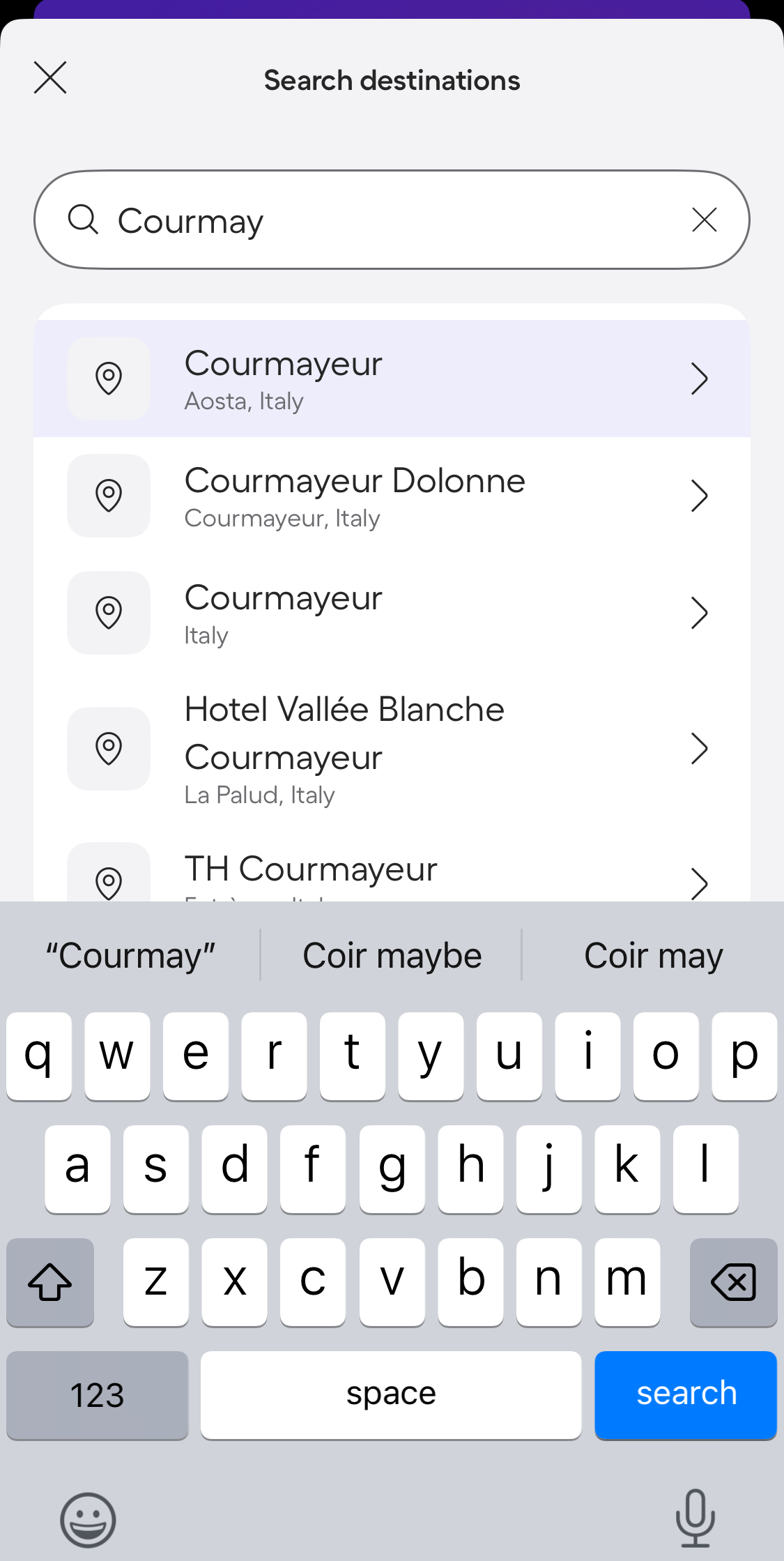Expand the Courmayeur Dolonne result chevron
Screen dimensions: 784x1561
[x=699, y=496]
